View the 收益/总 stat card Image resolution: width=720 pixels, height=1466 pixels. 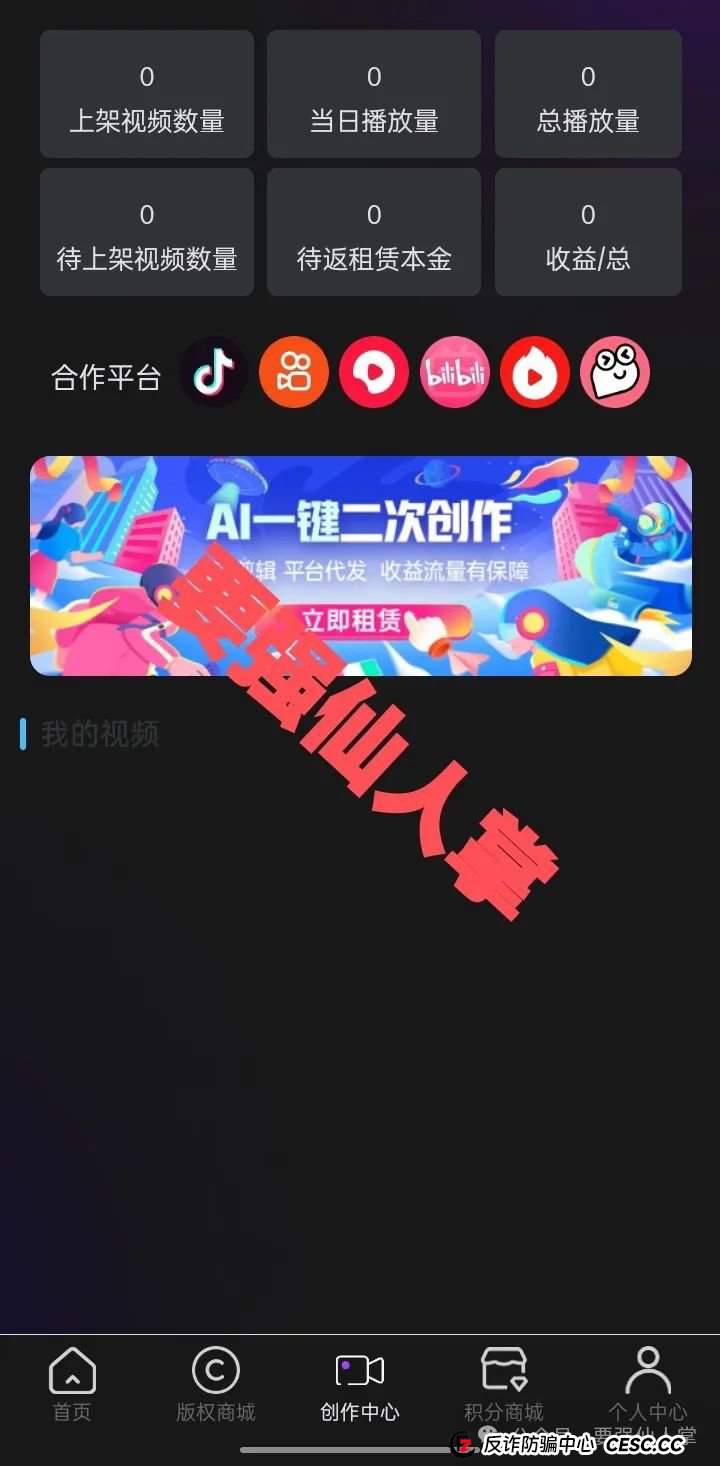point(588,232)
